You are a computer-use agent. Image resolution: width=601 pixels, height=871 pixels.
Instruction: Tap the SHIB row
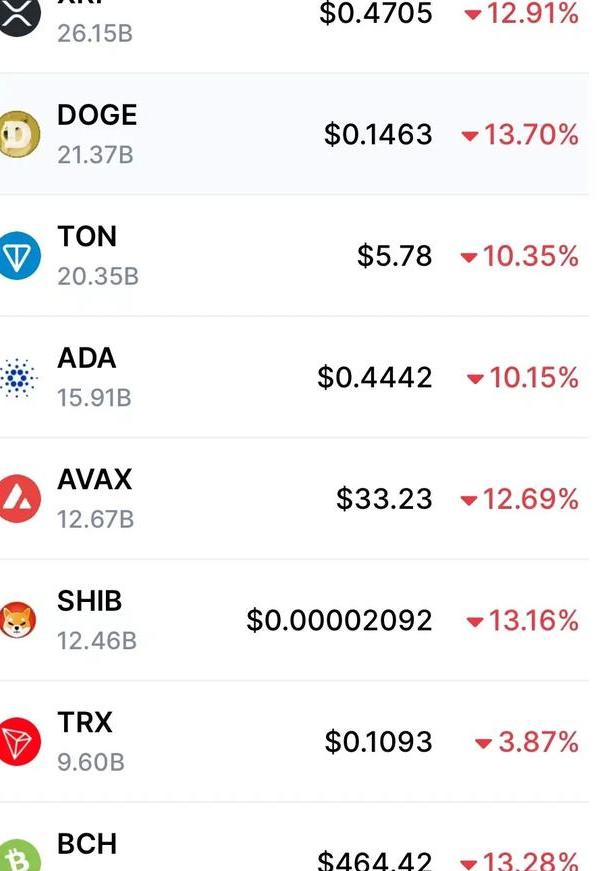300,620
